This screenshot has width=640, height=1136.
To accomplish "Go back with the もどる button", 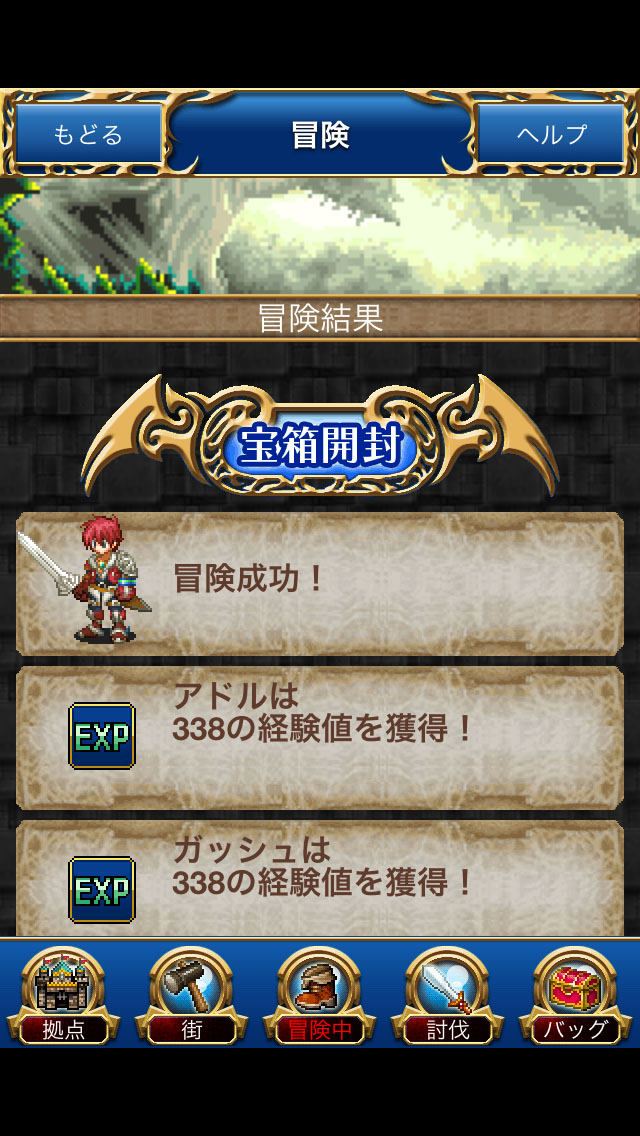I will [88, 134].
